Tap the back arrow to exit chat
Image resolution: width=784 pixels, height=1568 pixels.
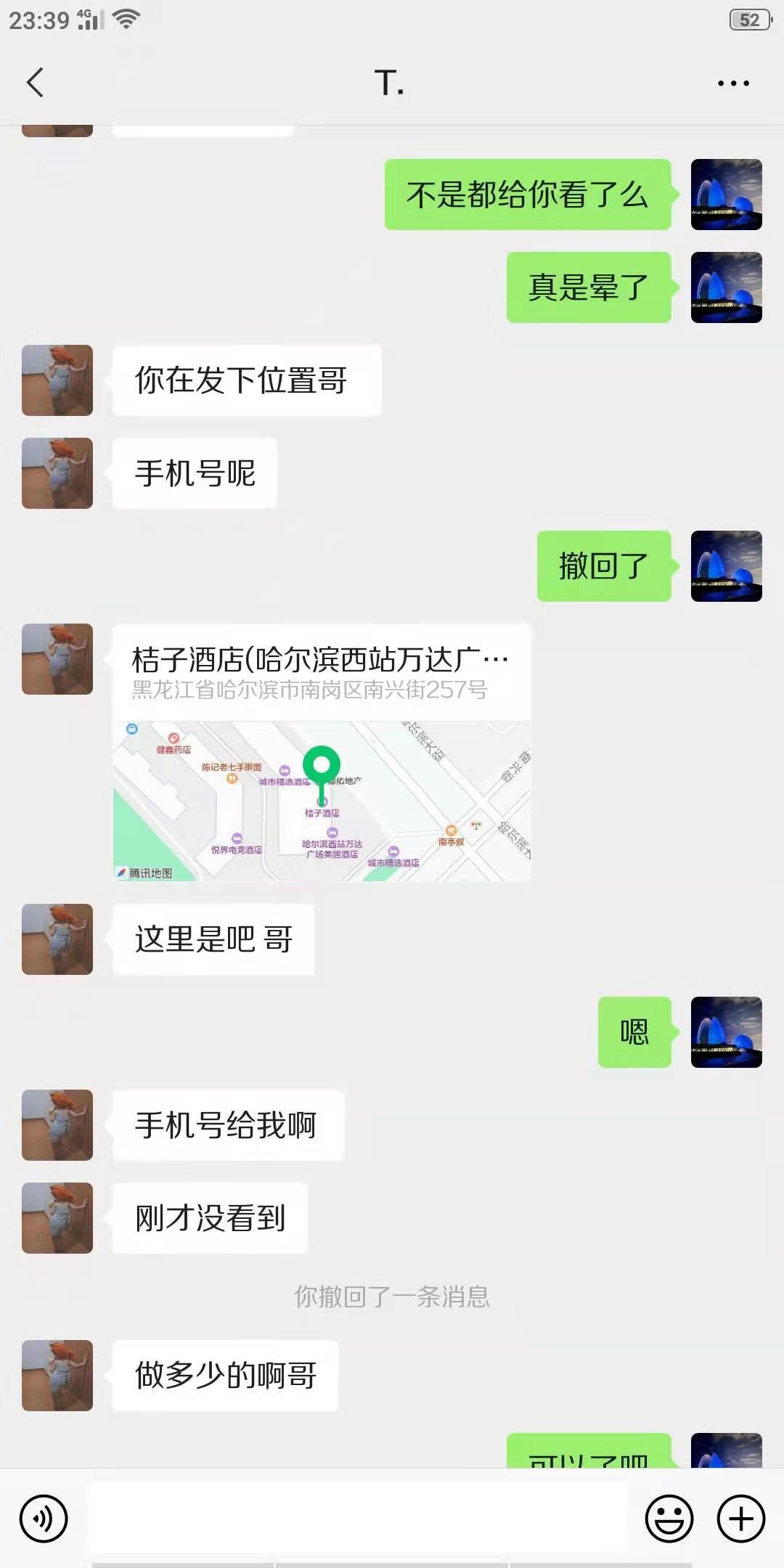(35, 82)
